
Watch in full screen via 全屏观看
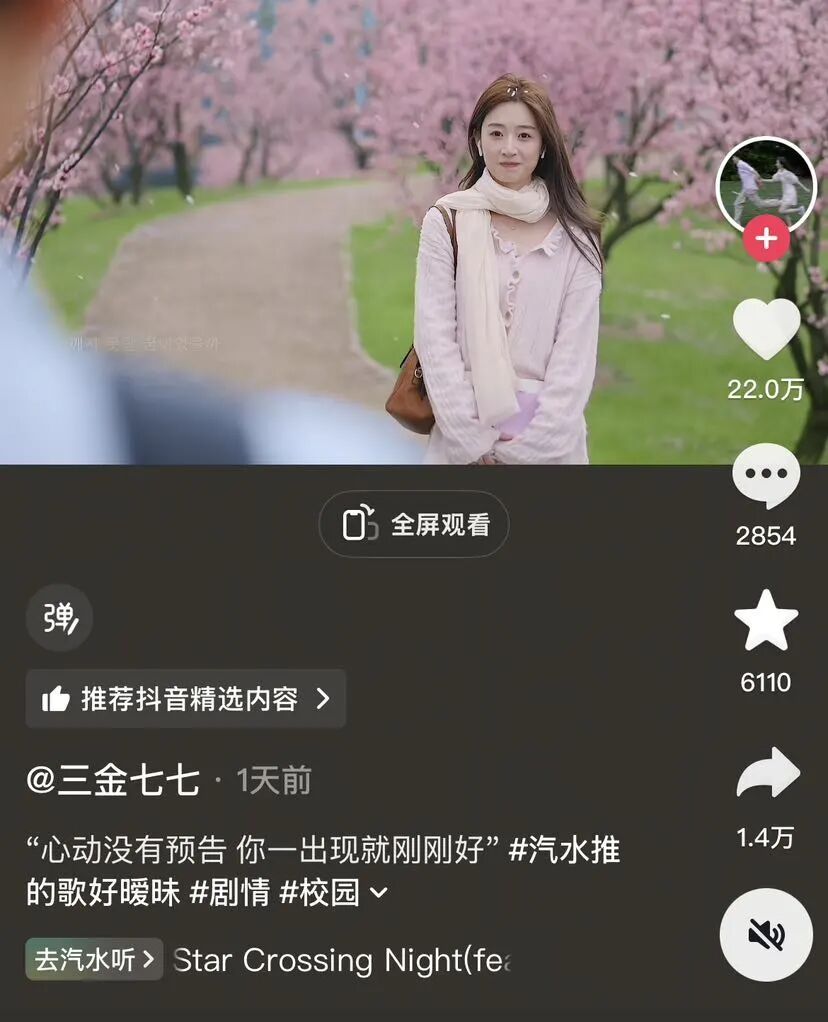pyautogui.click(x=414, y=524)
